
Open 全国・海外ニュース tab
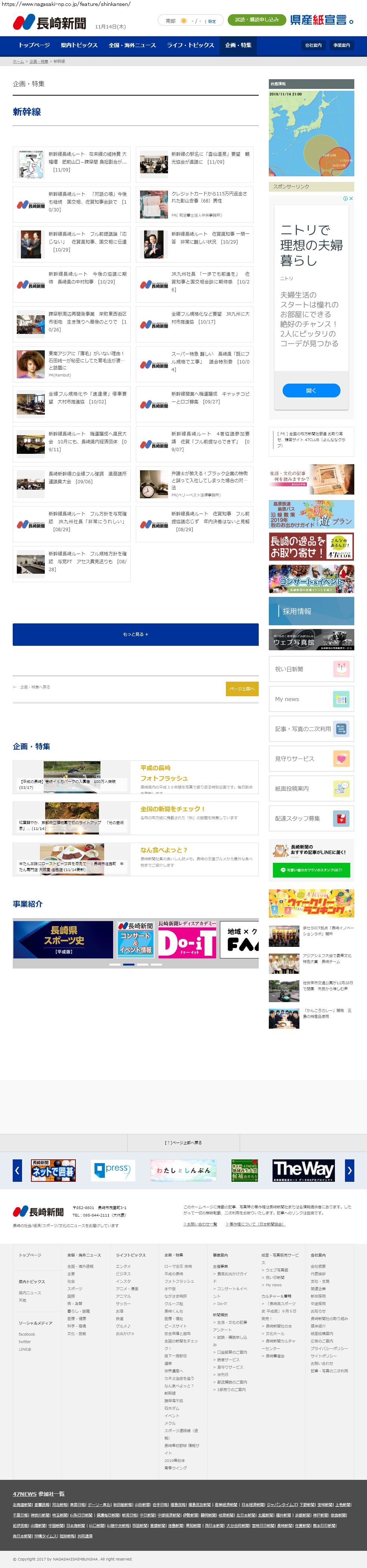pos(132,45)
